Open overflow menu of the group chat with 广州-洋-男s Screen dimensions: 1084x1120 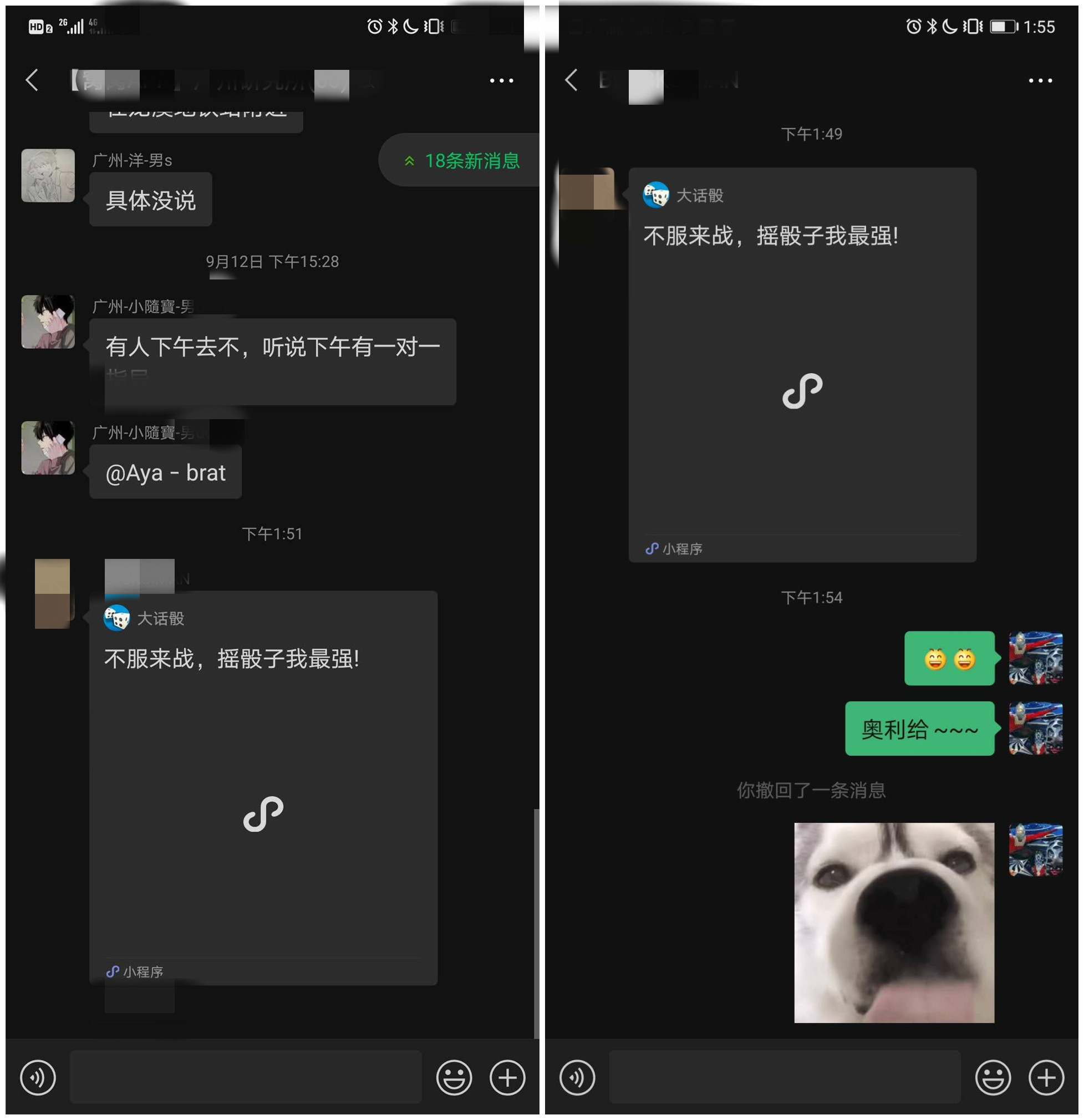(502, 80)
